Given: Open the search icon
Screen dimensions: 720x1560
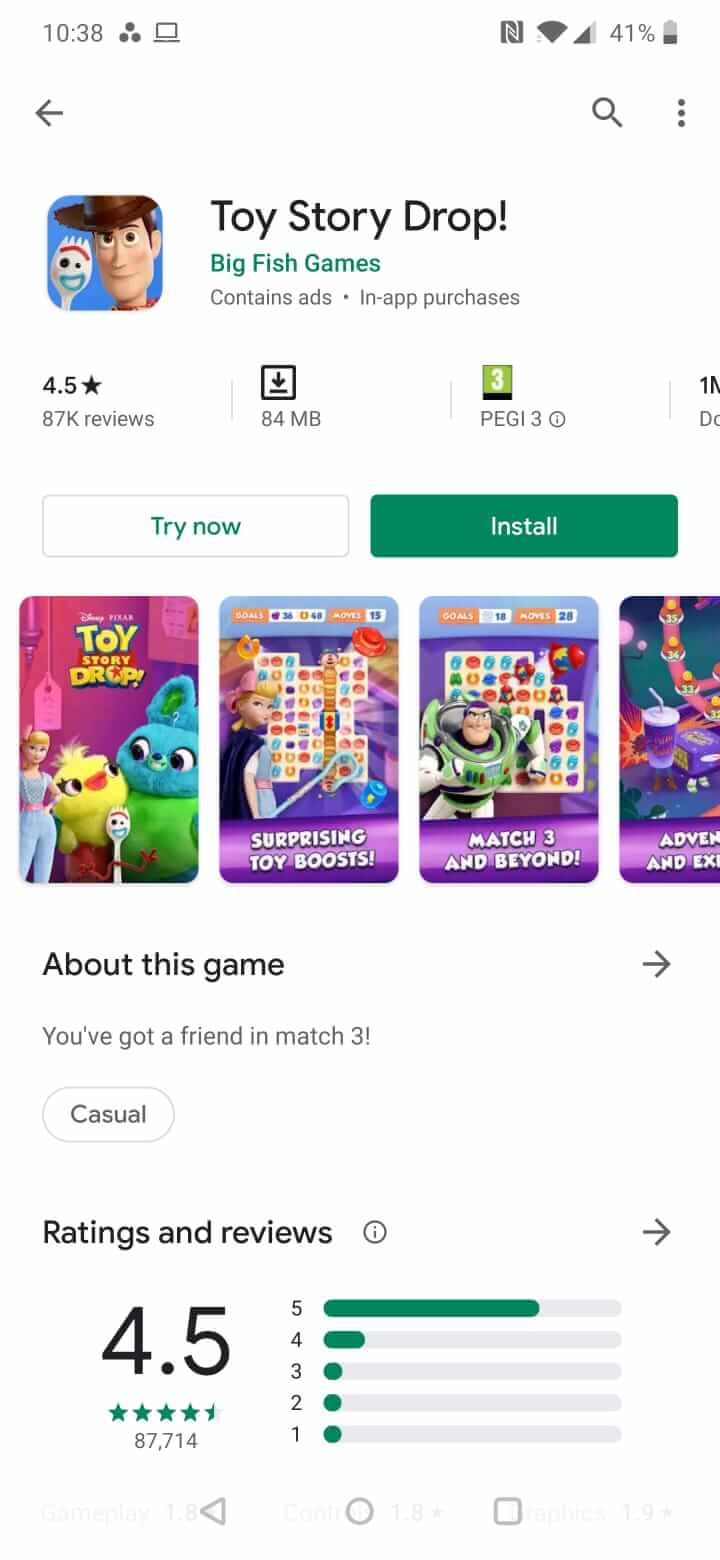Looking at the screenshot, I should pos(607,113).
